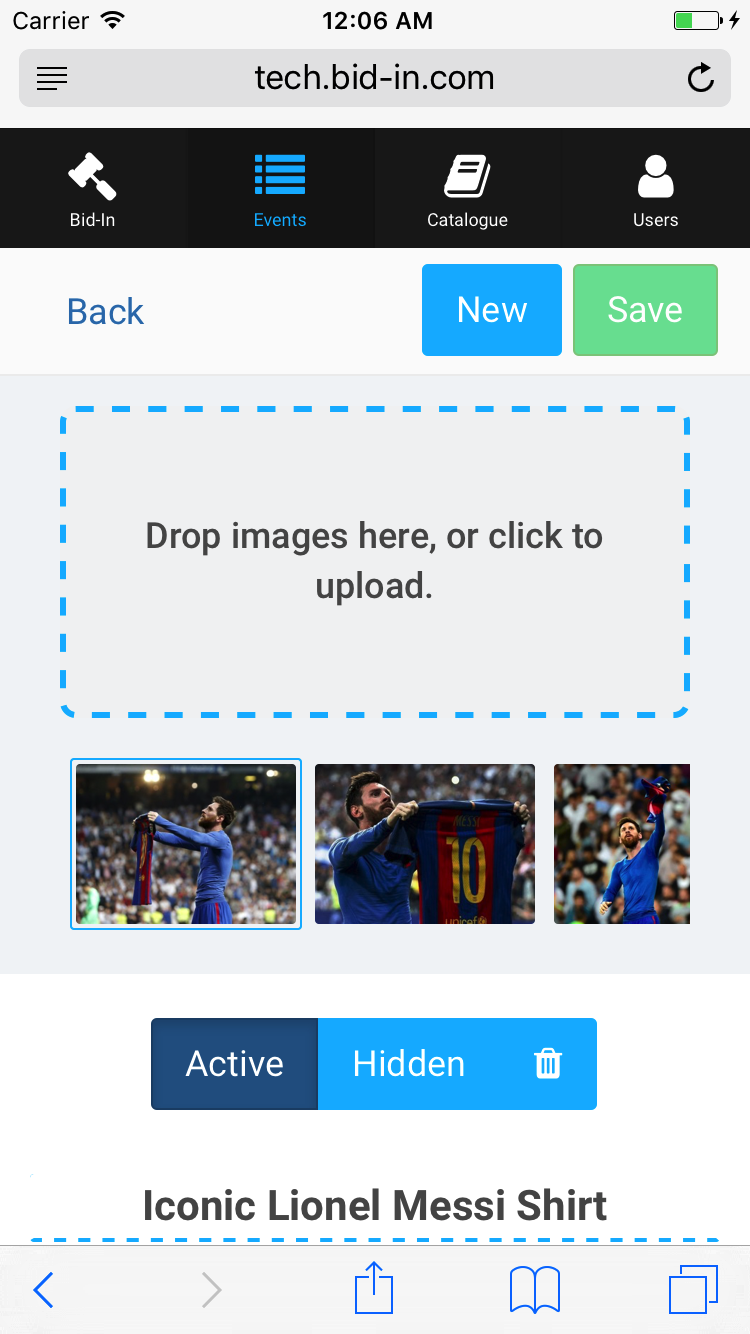
Task: Select the third partially visible thumbnail
Action: click(x=622, y=844)
